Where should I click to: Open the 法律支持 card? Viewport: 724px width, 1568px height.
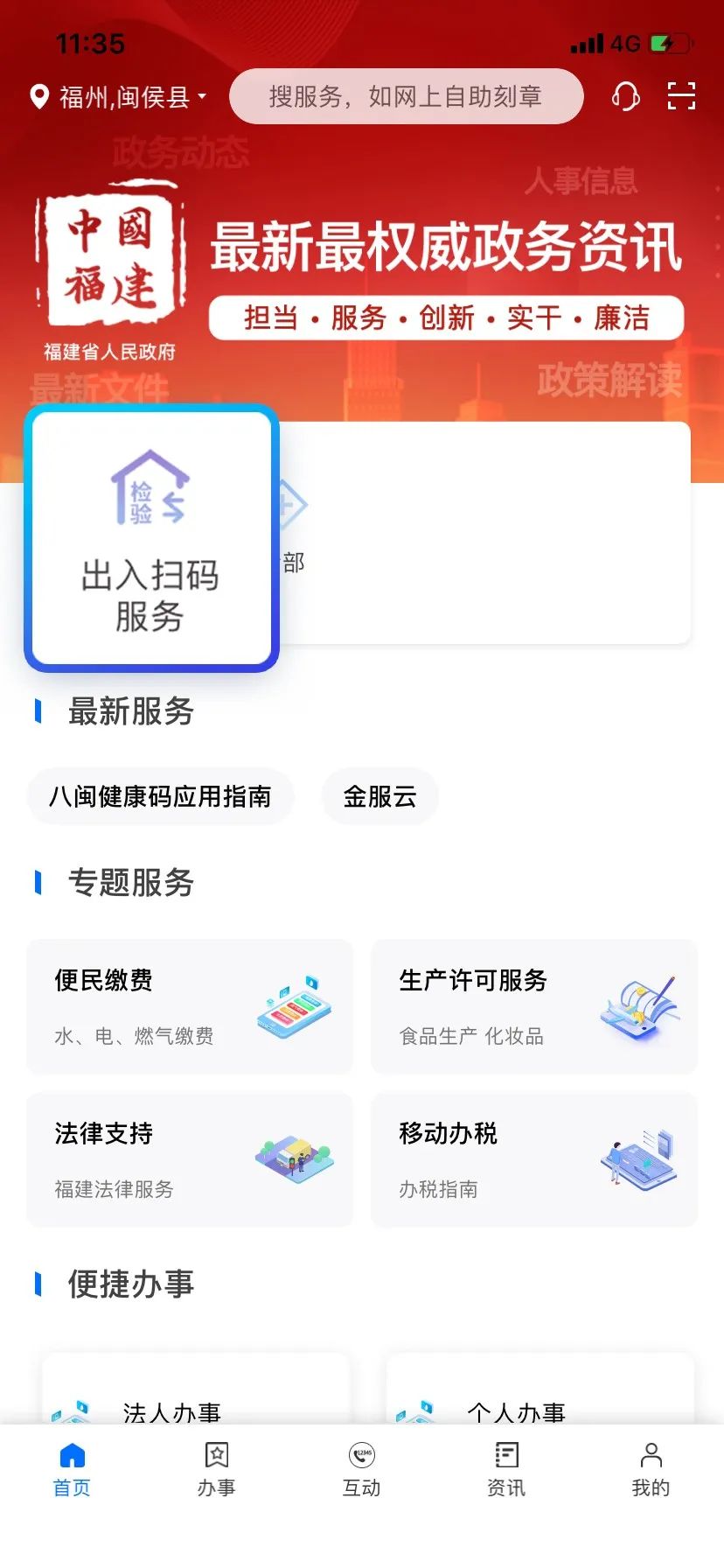pyautogui.click(x=190, y=1159)
